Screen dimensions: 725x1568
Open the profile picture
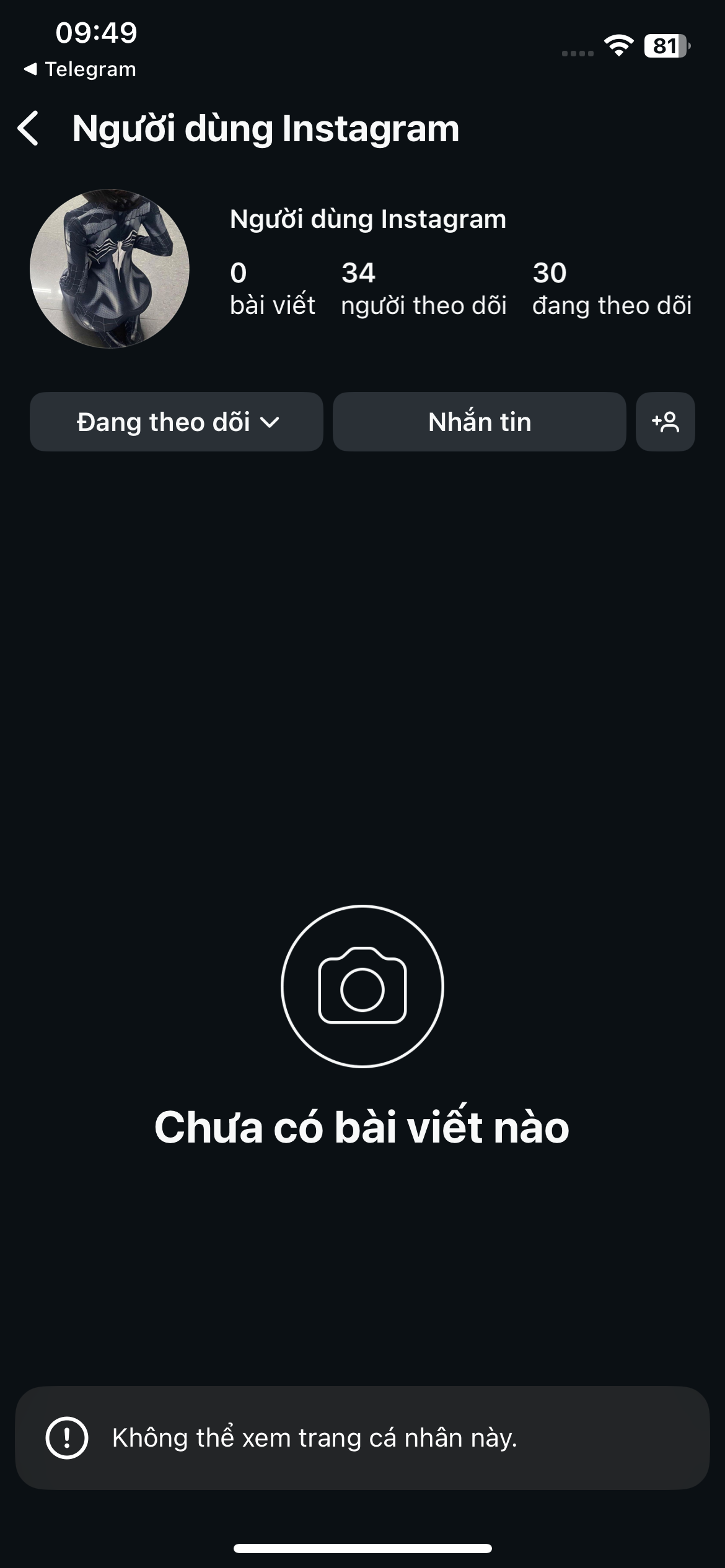click(110, 268)
